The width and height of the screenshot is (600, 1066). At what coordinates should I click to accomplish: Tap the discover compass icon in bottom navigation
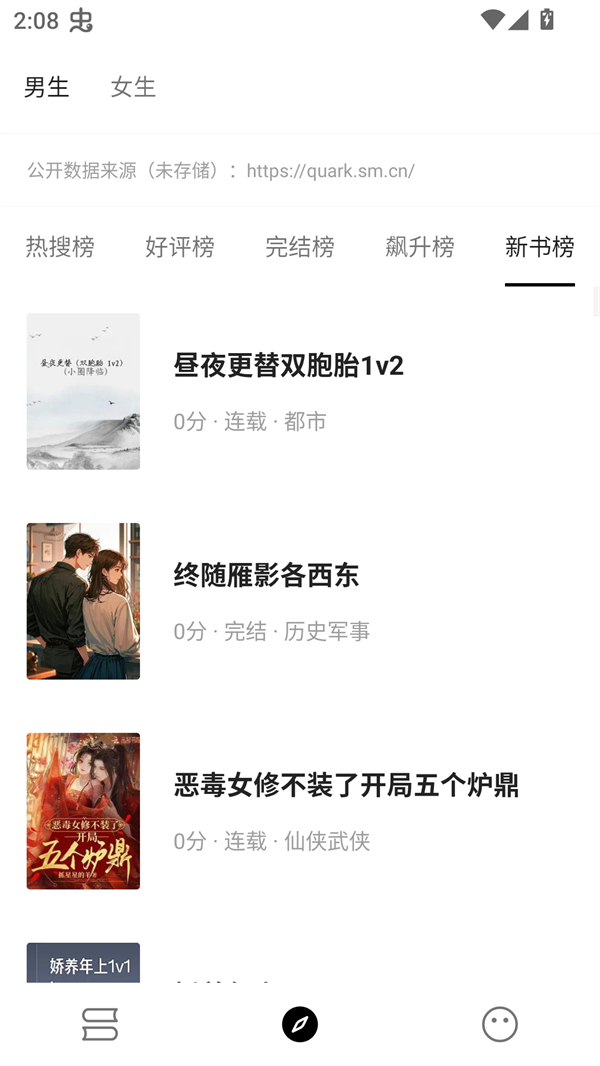300,1024
